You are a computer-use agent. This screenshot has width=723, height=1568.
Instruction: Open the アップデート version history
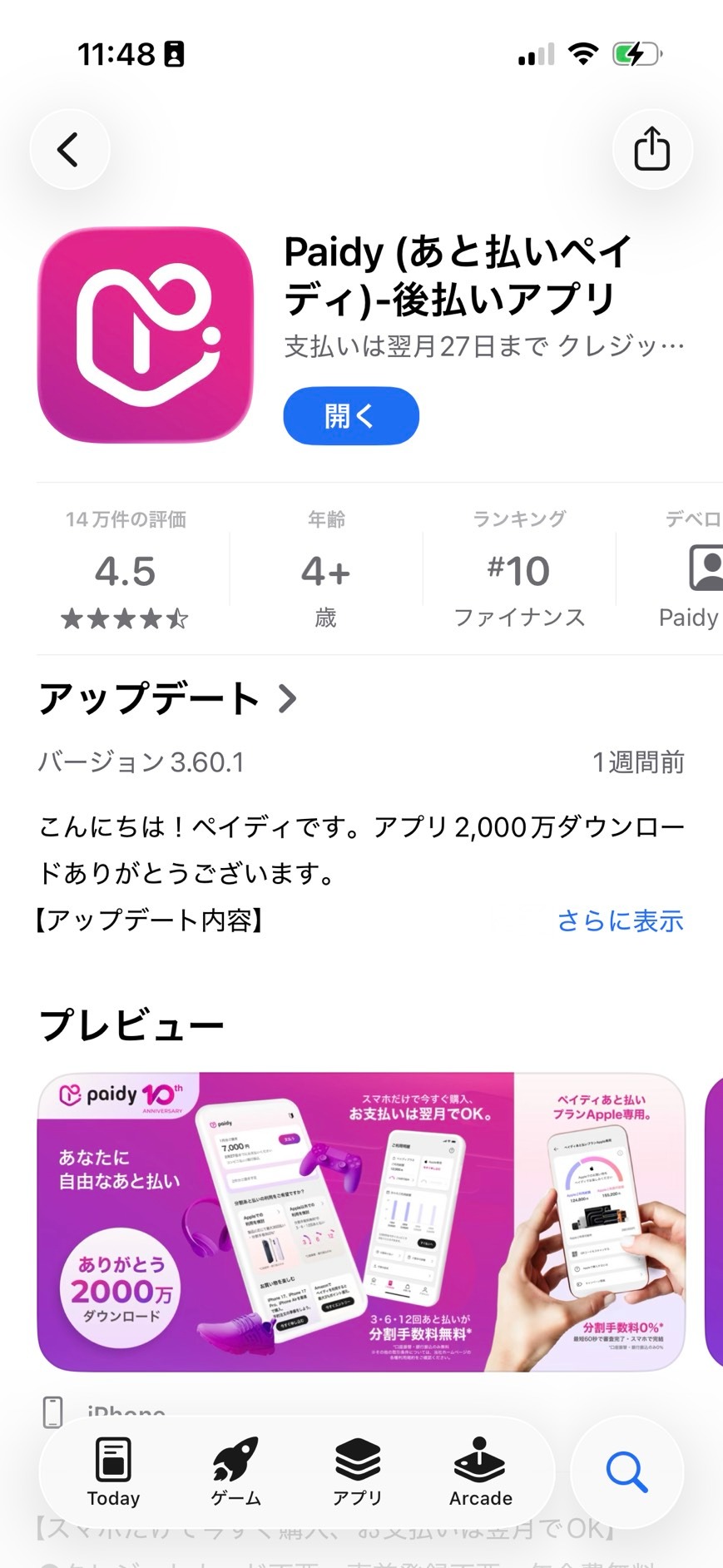168,698
